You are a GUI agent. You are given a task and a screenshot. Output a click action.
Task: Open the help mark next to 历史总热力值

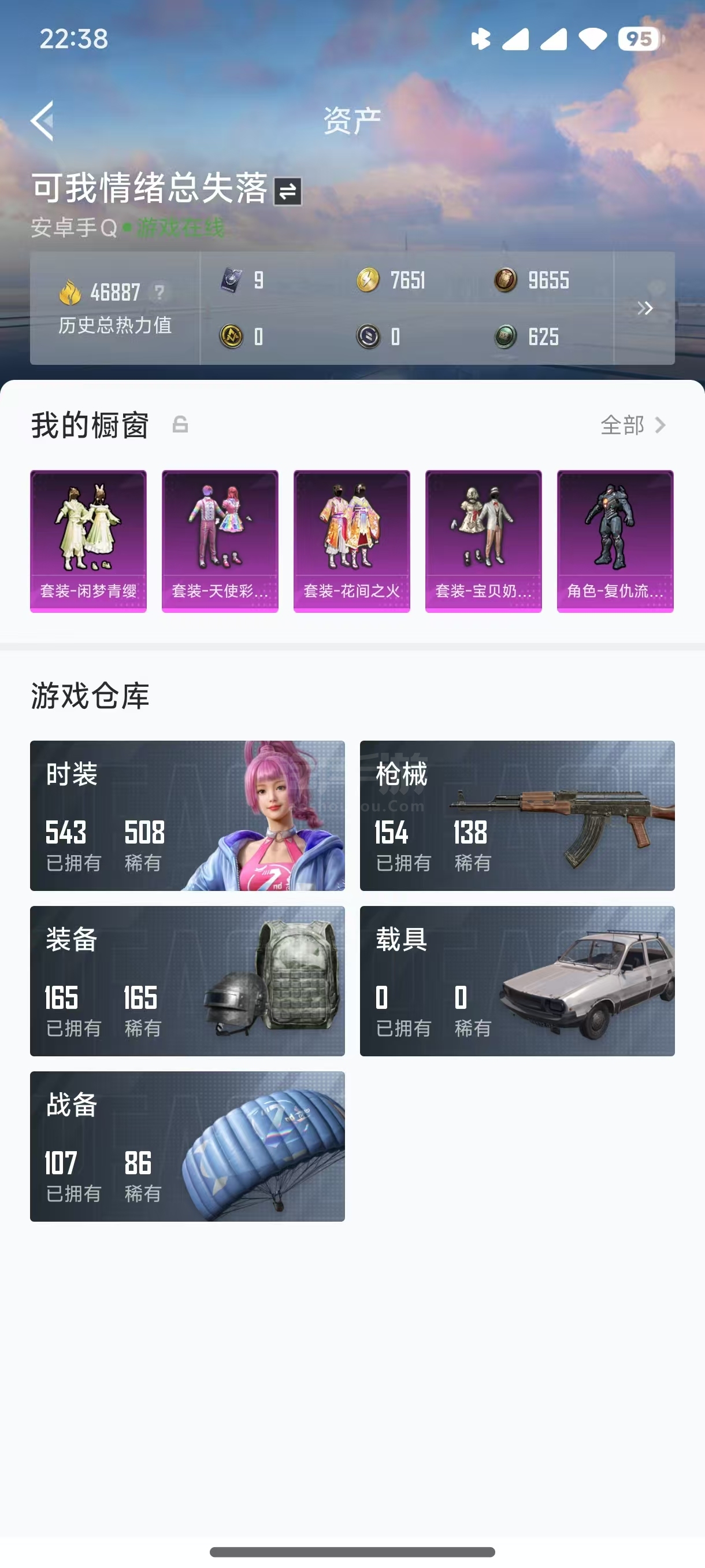(159, 292)
